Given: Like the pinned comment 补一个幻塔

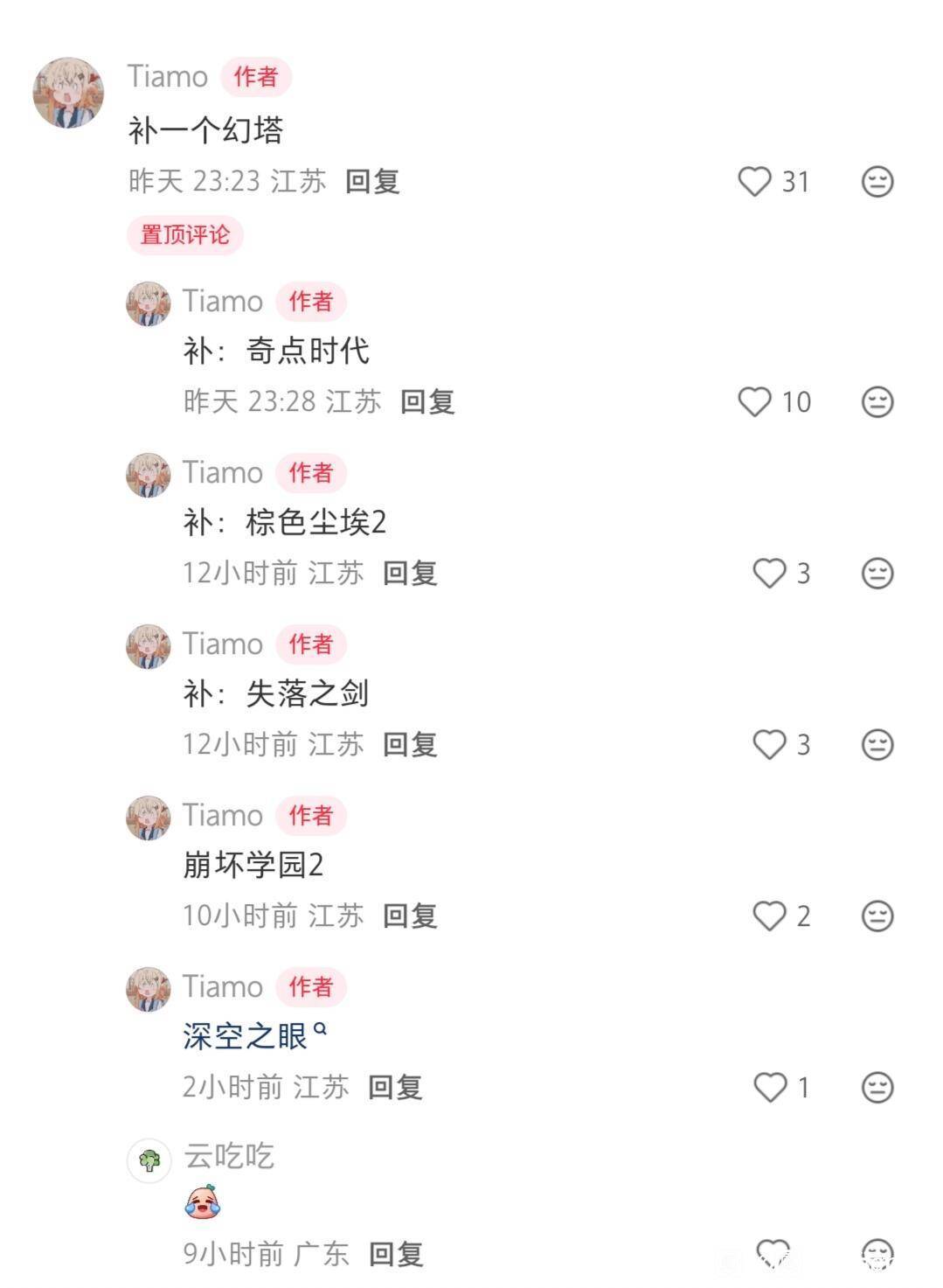Looking at the screenshot, I should coord(754,182).
